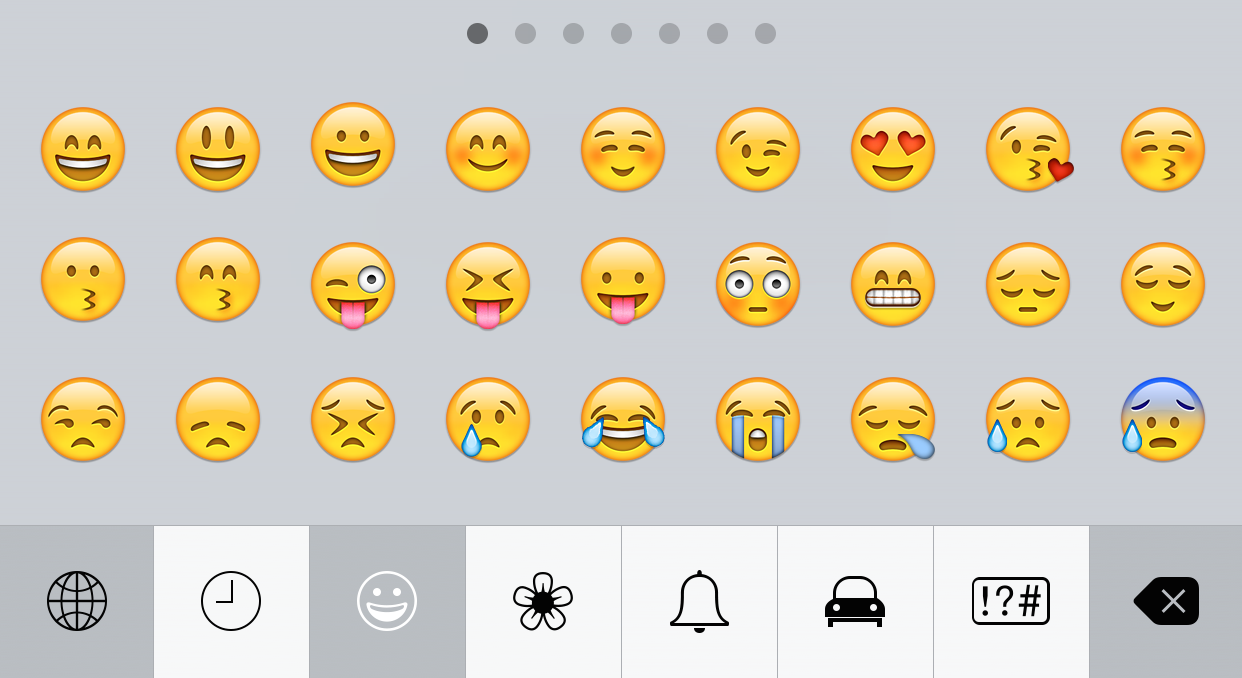The image size is (1242, 678).
Task: Select the blue-forehead cold sweat emoji
Action: coord(1163,419)
